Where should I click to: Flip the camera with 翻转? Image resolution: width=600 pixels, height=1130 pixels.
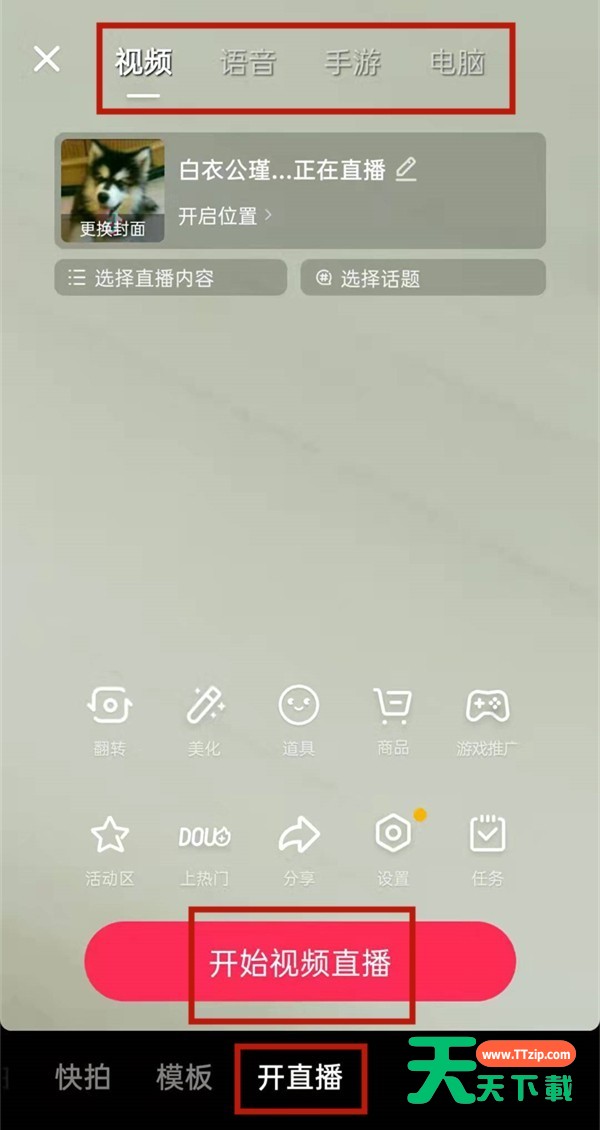pyautogui.click(x=110, y=718)
